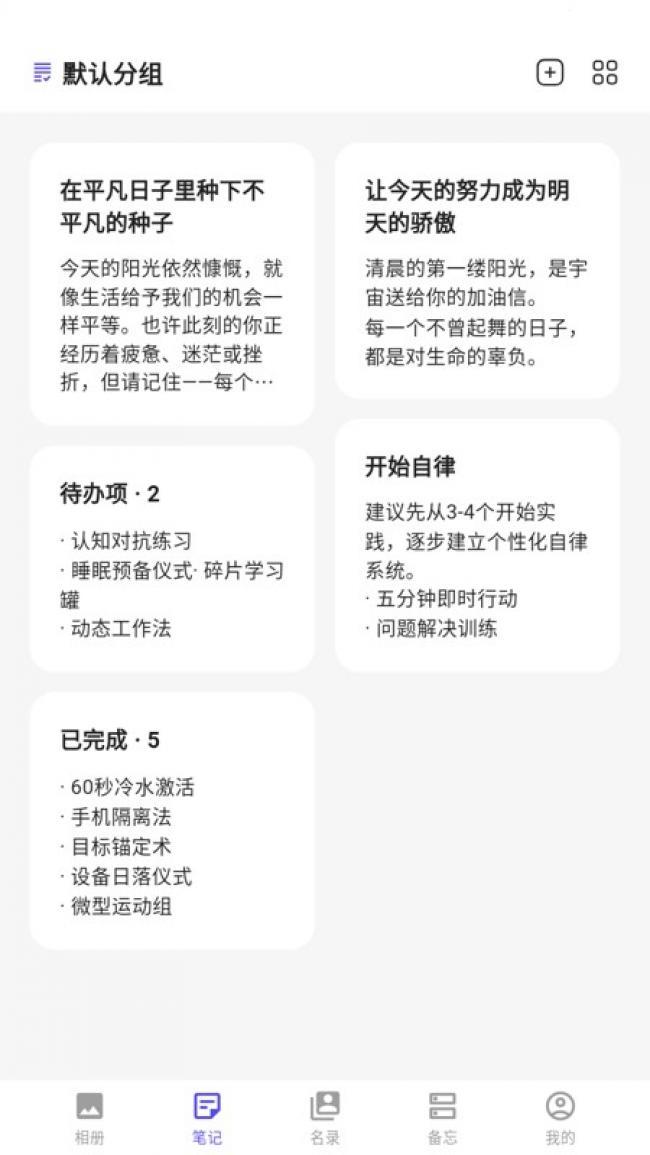Viewport: 650px width, 1155px height.
Task: Open the 已完成 · 5 card
Action: pyautogui.click(x=172, y=820)
